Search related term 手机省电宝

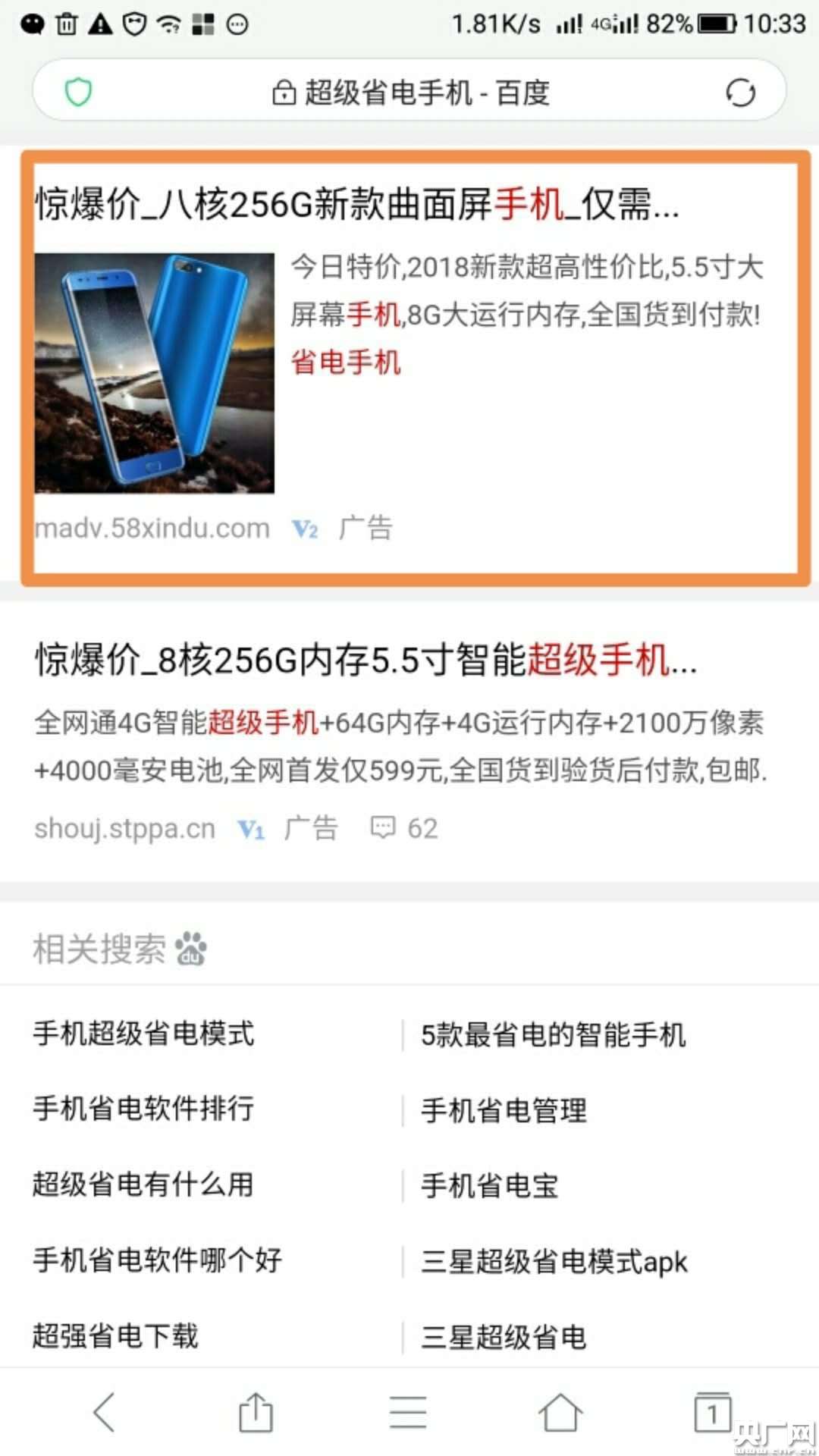pos(490,1185)
